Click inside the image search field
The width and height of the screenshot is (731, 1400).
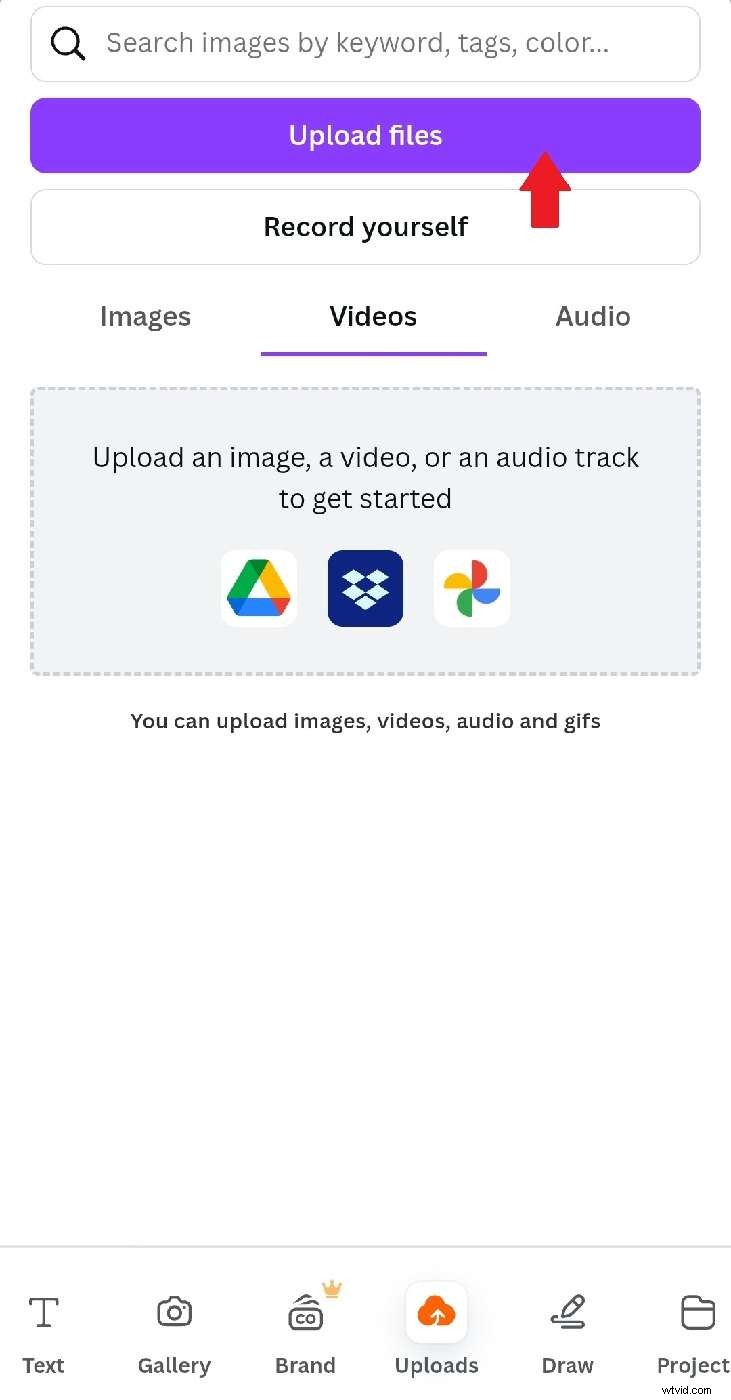pos(365,43)
